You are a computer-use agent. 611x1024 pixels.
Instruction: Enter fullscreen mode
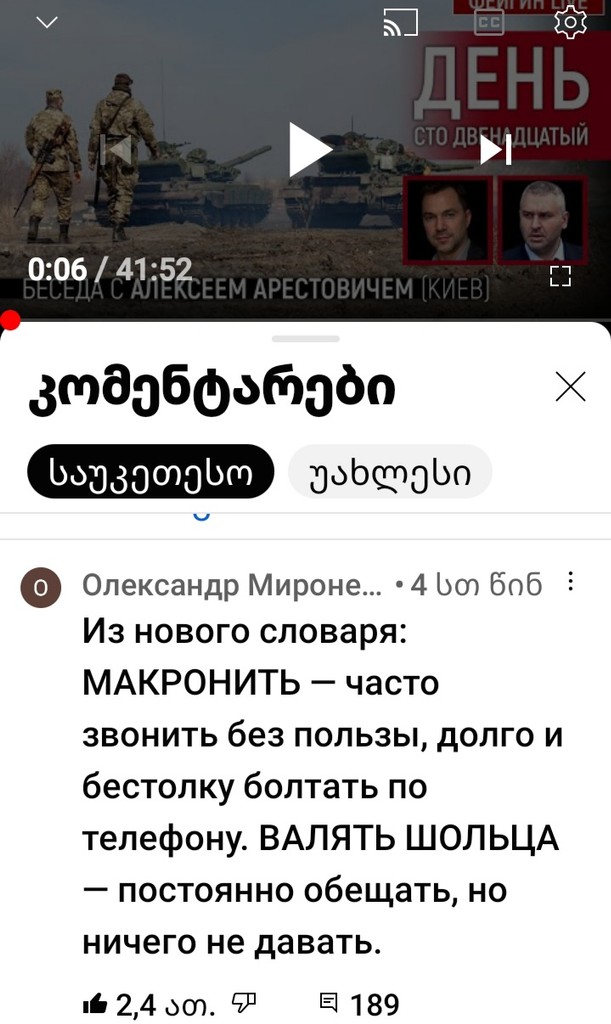(561, 275)
